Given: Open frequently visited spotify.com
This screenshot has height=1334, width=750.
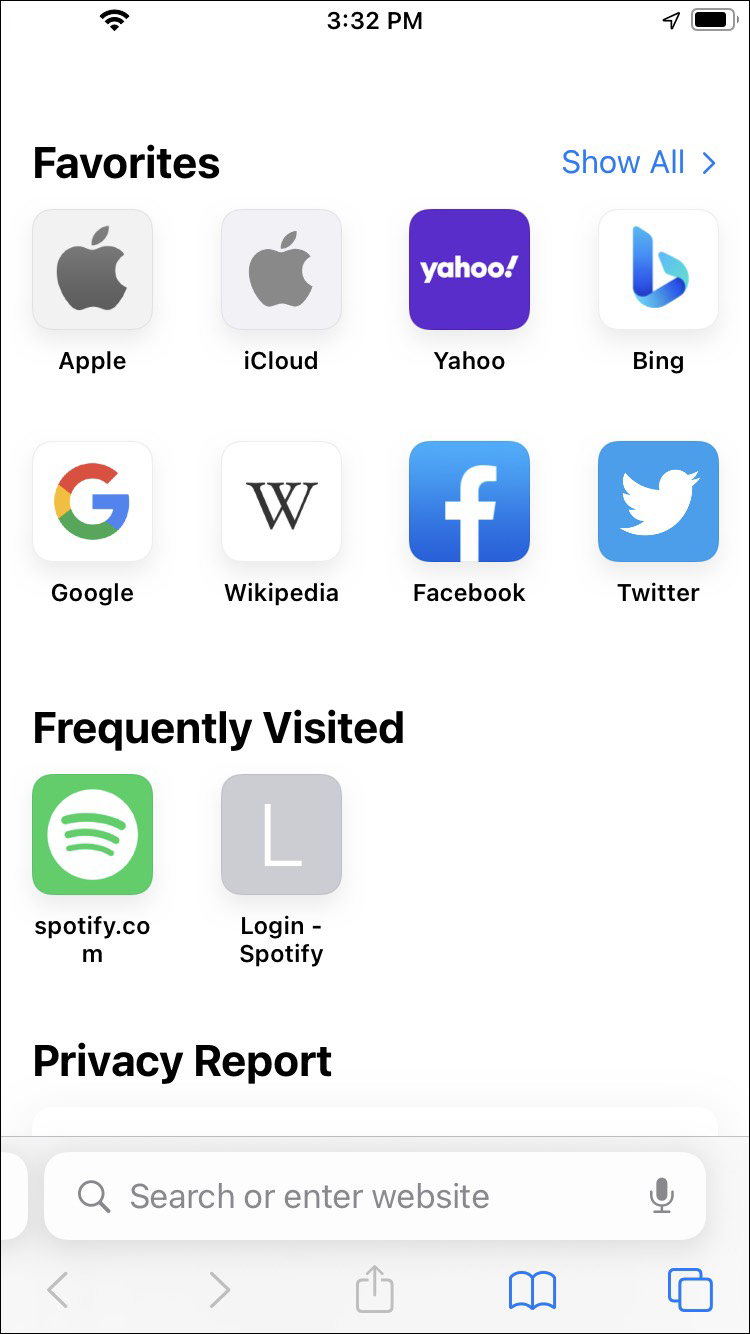Looking at the screenshot, I should tap(92, 834).
